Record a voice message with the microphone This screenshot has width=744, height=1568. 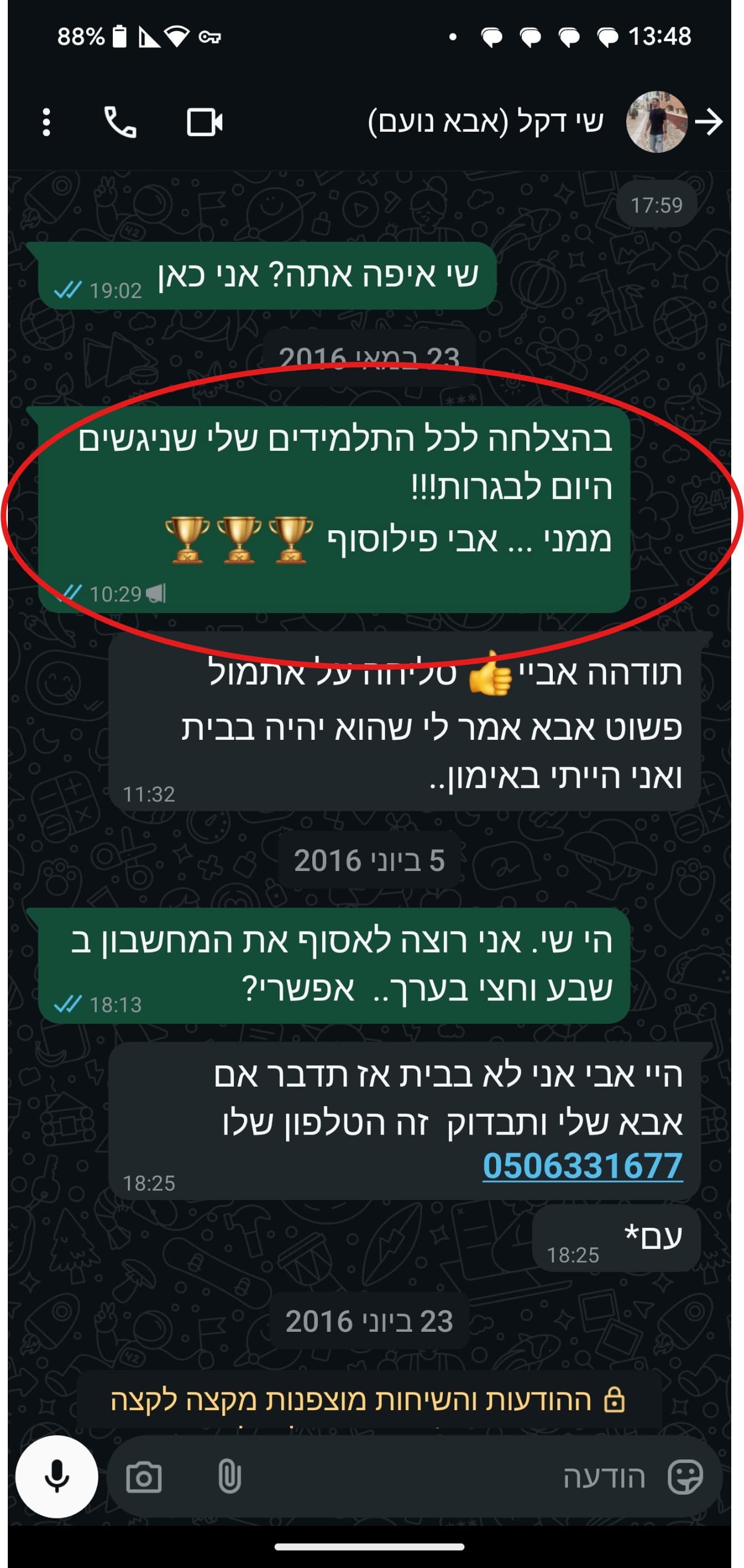point(57,1477)
